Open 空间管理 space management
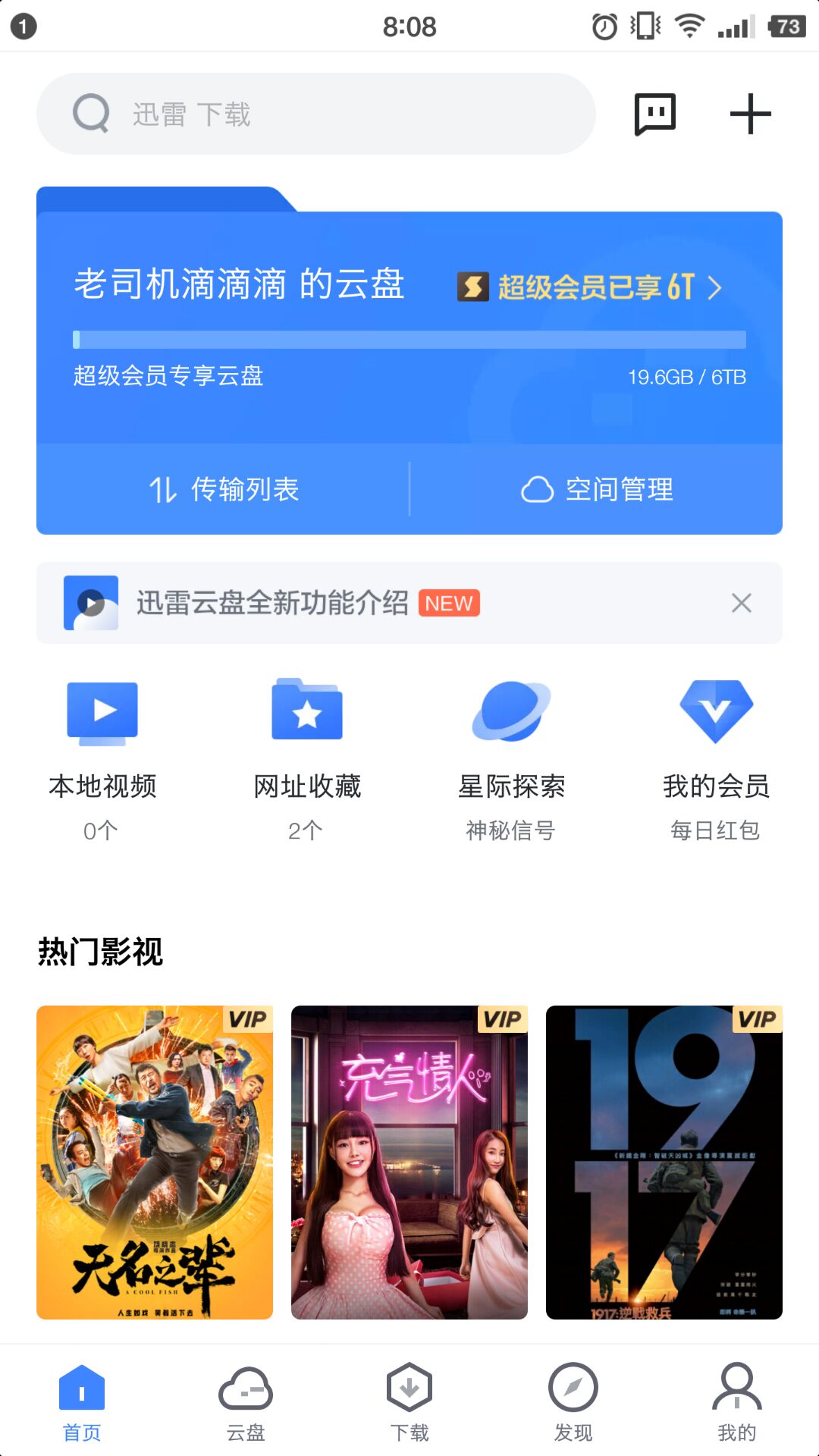 click(x=596, y=490)
